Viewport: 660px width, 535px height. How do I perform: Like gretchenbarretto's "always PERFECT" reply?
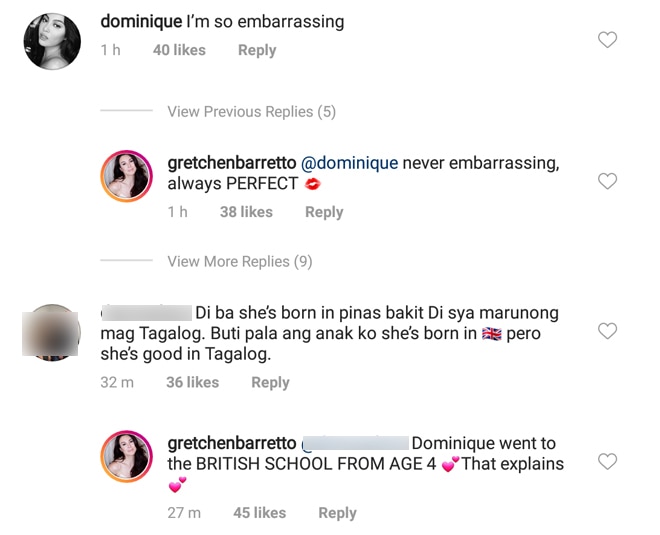point(607,181)
